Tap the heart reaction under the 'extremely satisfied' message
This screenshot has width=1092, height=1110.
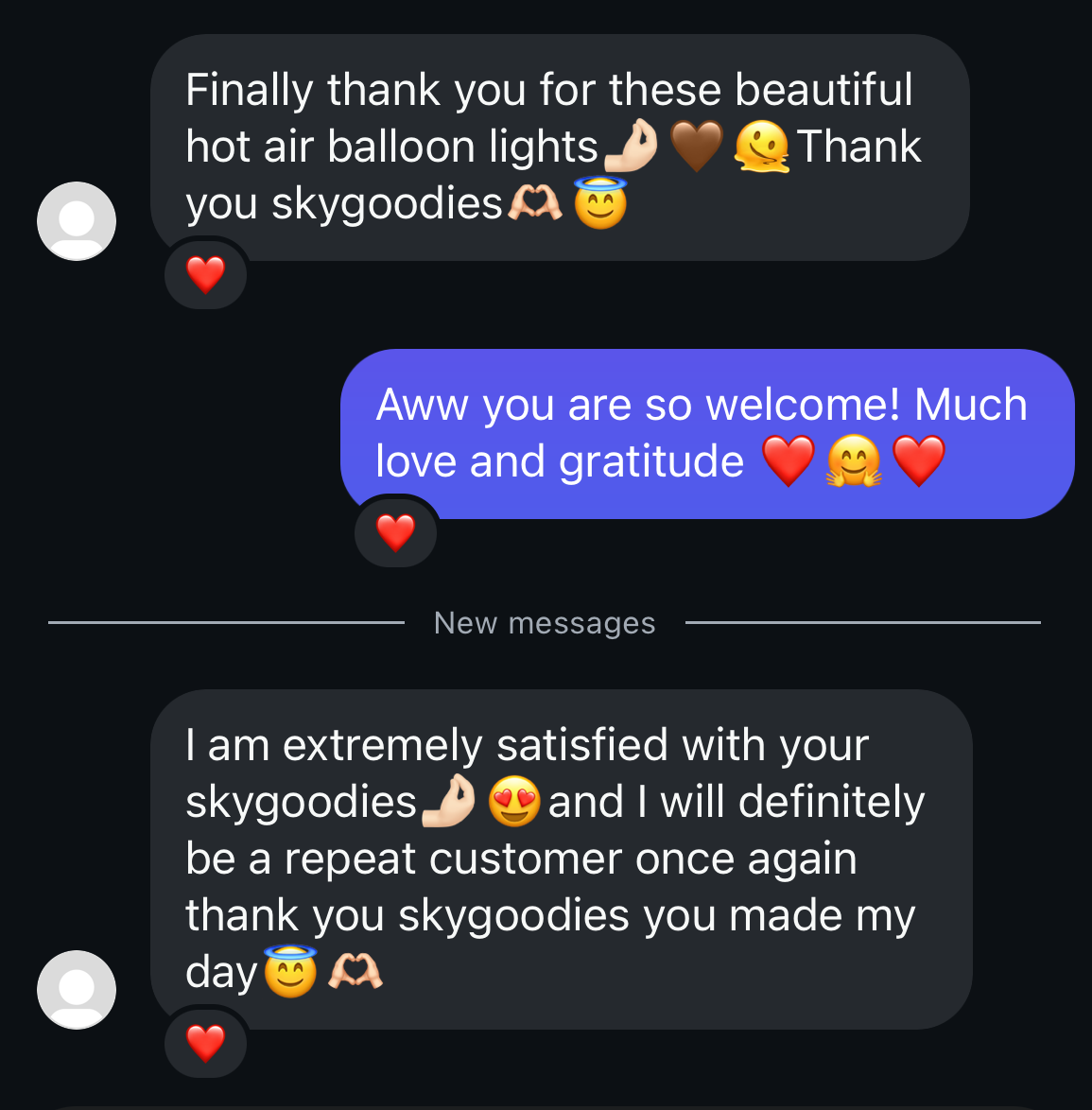[x=206, y=1043]
